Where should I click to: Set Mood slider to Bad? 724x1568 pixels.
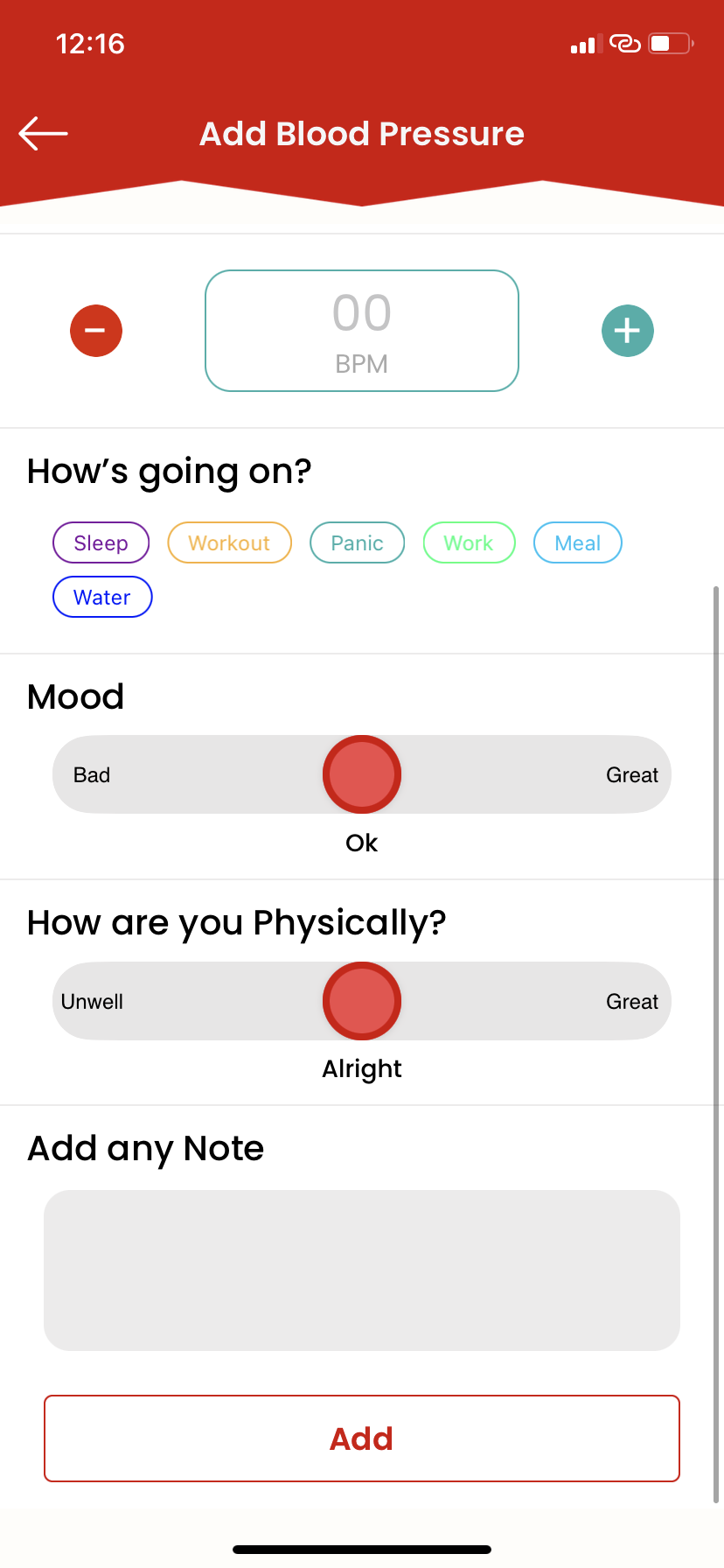[92, 775]
